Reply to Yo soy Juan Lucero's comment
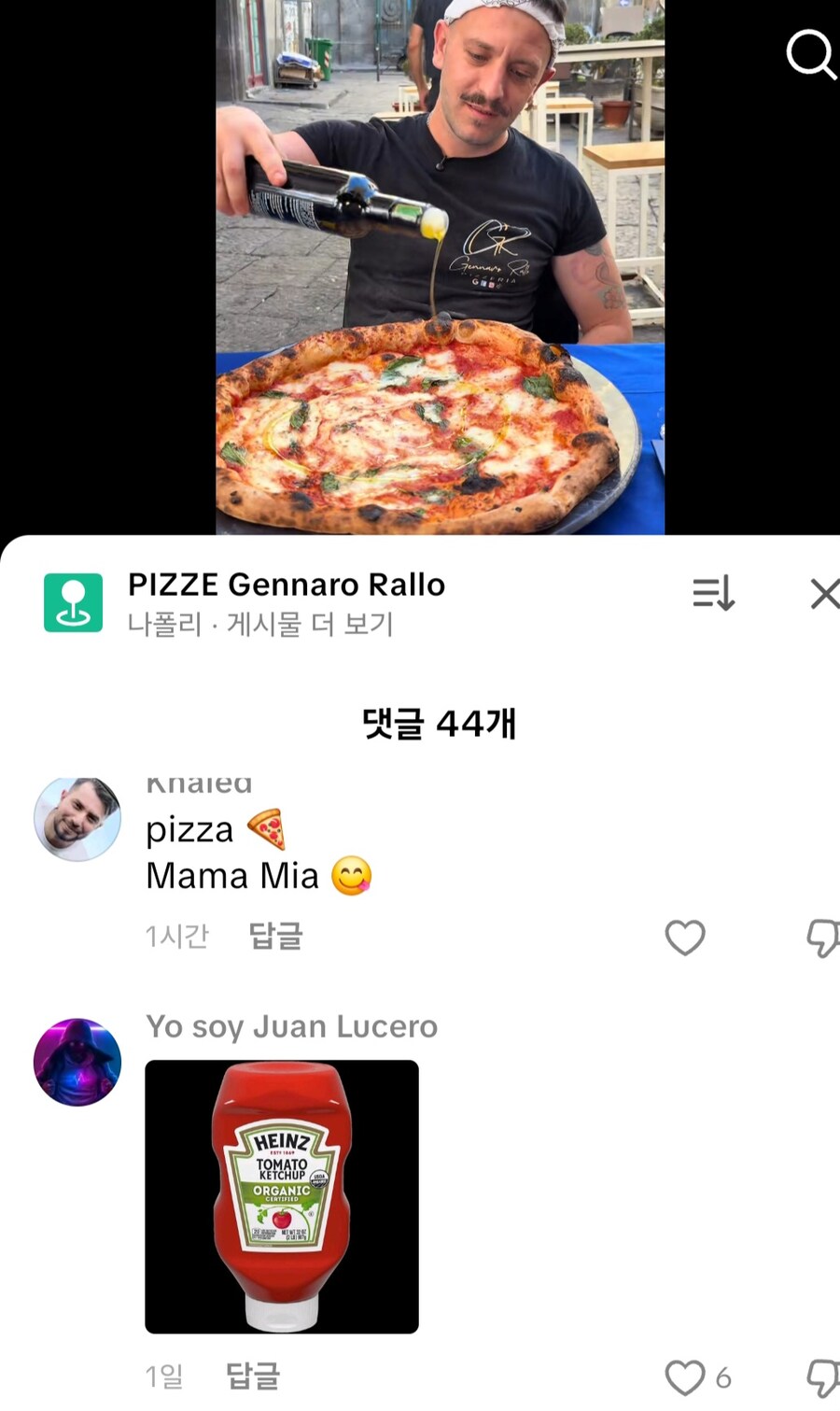The height and width of the screenshot is (1411, 840). 253,1376
